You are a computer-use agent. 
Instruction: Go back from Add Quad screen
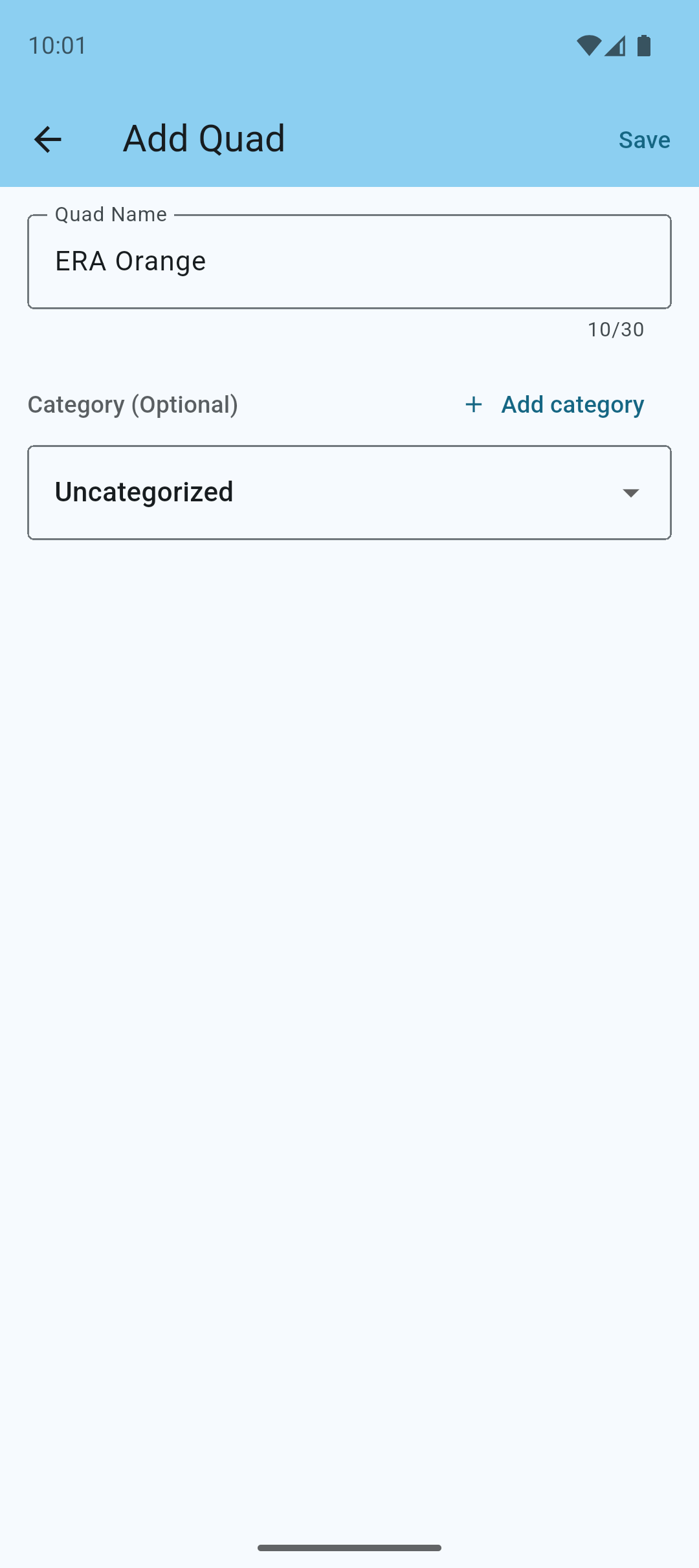47,139
